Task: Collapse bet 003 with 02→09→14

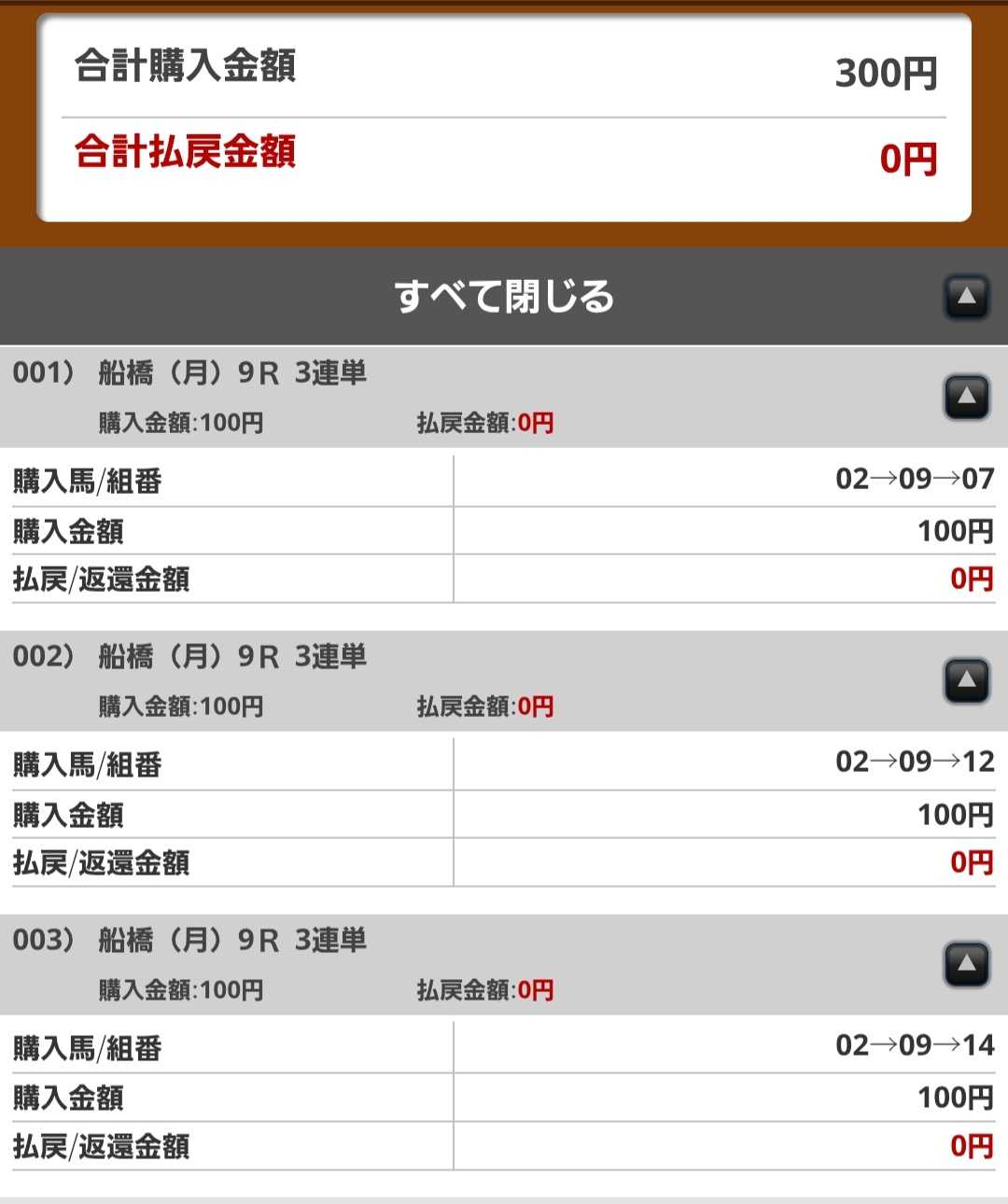Action: (966, 963)
